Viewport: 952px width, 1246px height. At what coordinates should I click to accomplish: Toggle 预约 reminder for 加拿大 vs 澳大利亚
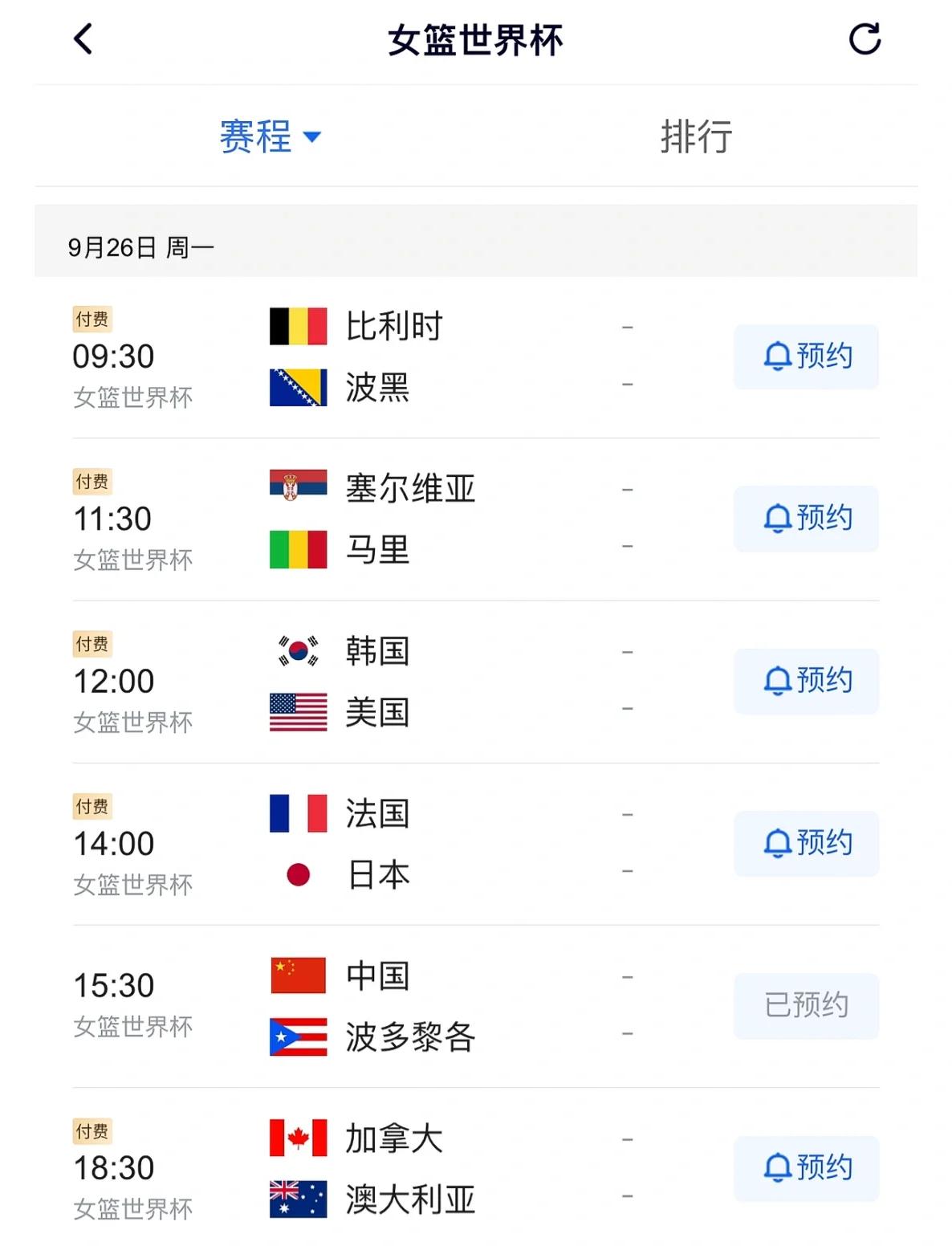[806, 1169]
